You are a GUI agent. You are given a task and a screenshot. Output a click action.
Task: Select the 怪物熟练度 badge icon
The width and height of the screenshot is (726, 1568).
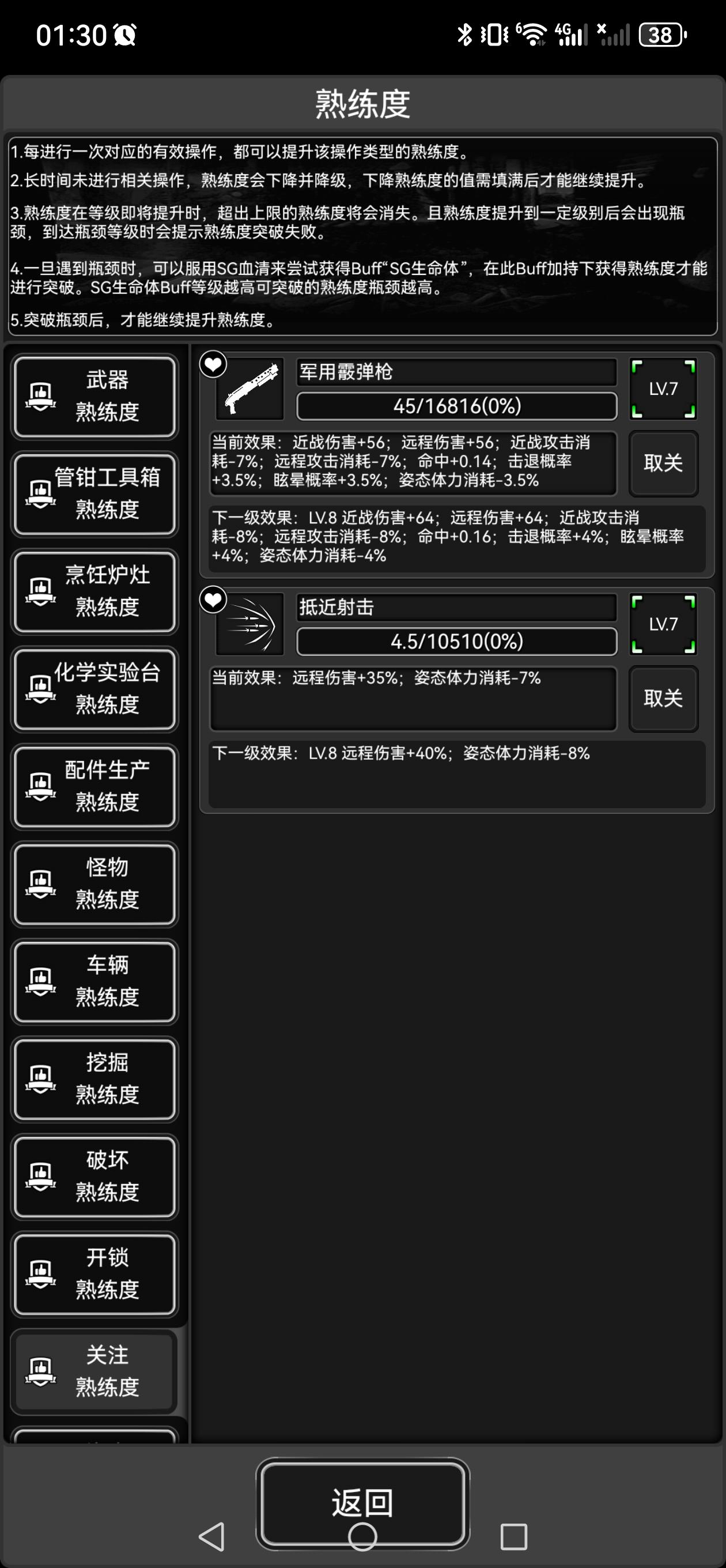[40, 884]
